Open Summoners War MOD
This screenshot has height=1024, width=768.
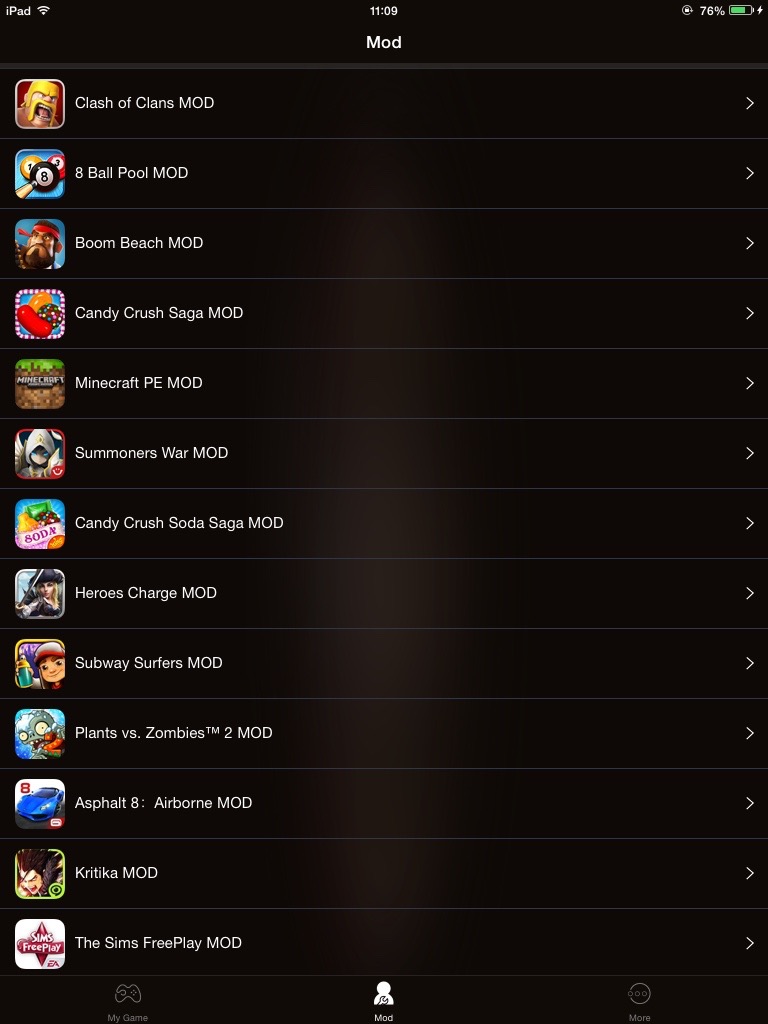(x=384, y=454)
